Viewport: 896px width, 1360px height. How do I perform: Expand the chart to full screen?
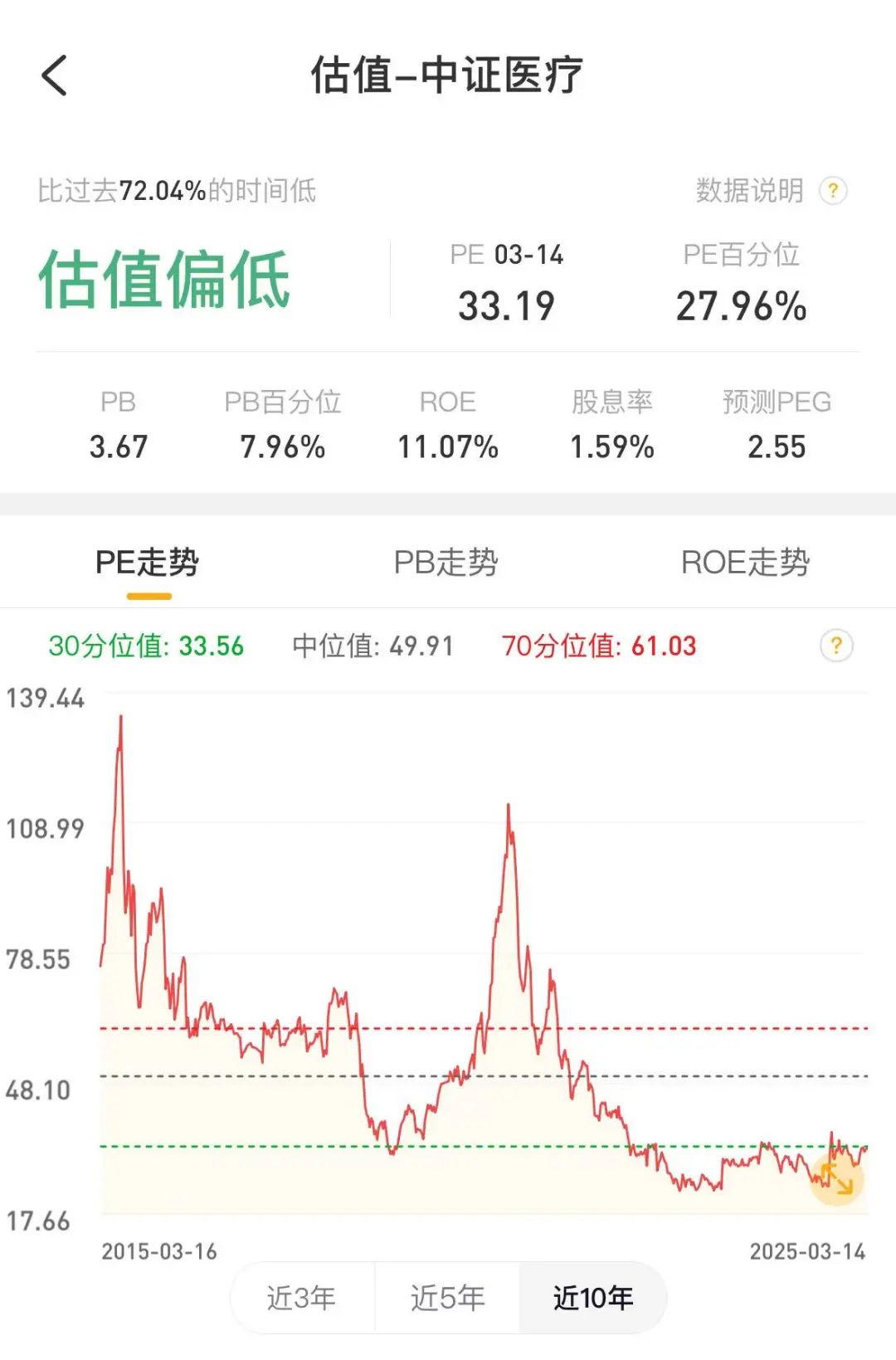pos(837,1179)
